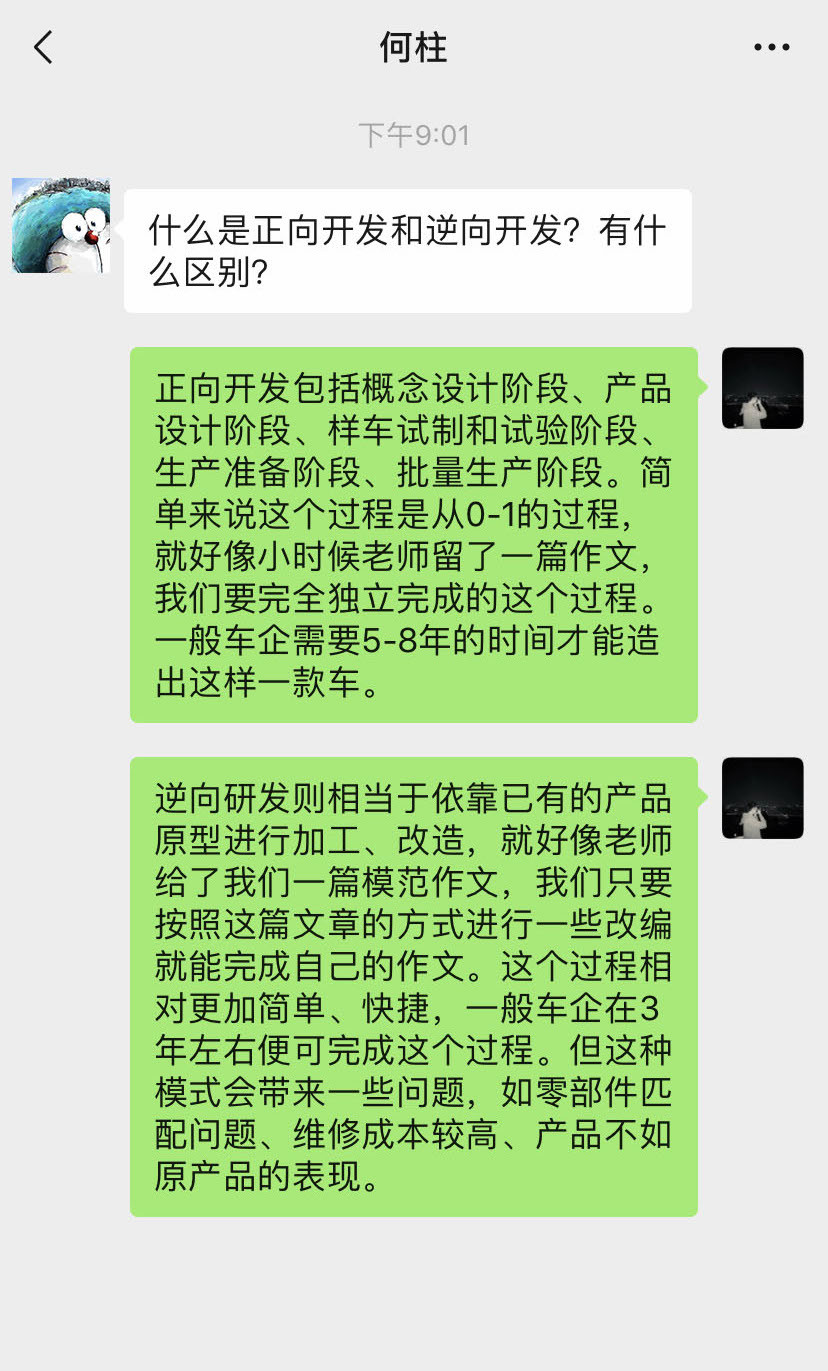Open the three-dot chat options menu
The height and width of the screenshot is (1371, 828).
tap(771, 47)
